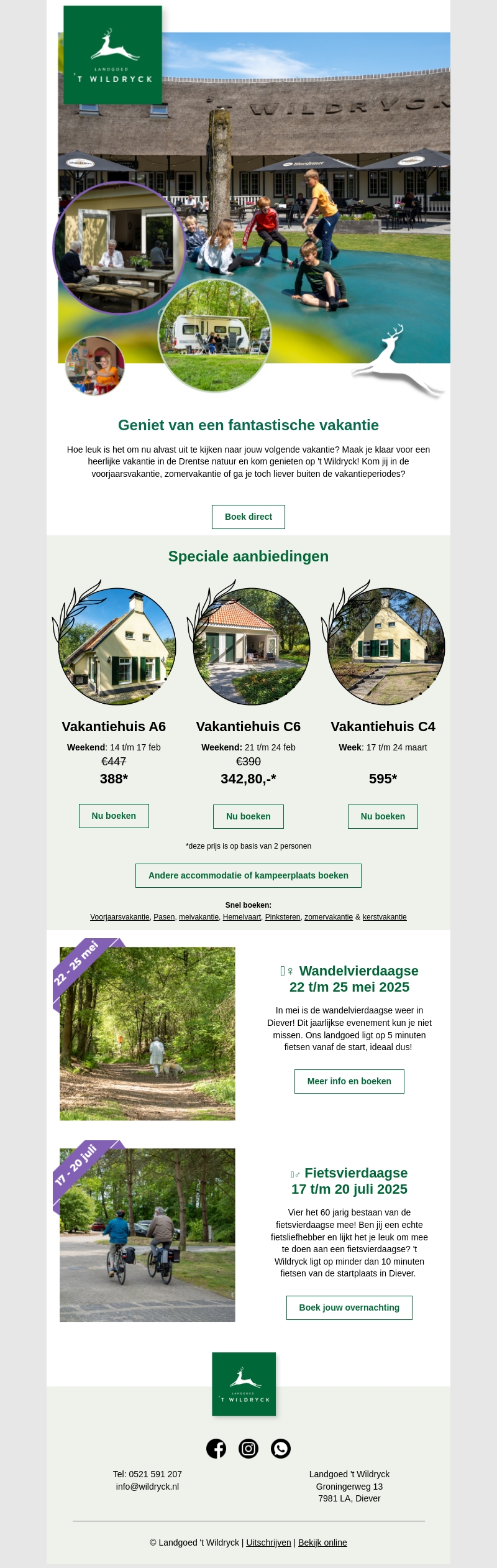The image size is (497, 1568).
Task: Unsubscribe via the Uitschrijven link
Action: [x=268, y=1543]
